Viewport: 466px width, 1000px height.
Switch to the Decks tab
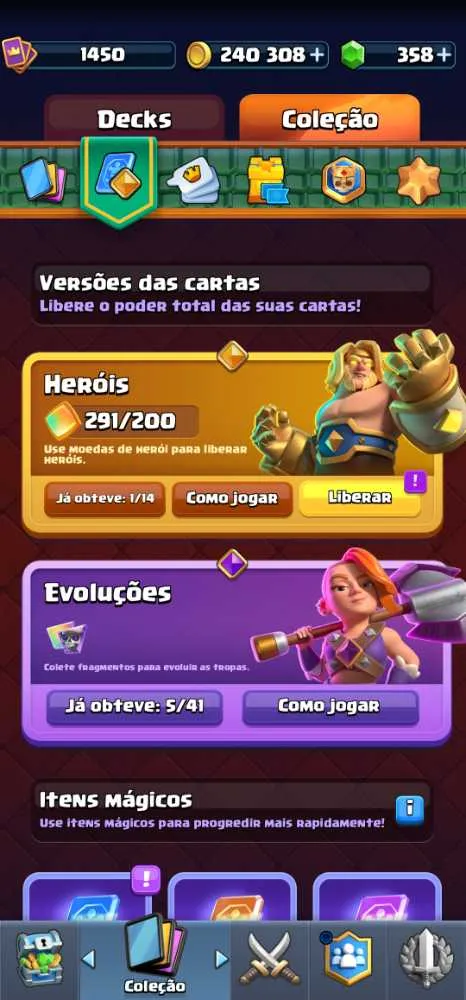(x=134, y=119)
